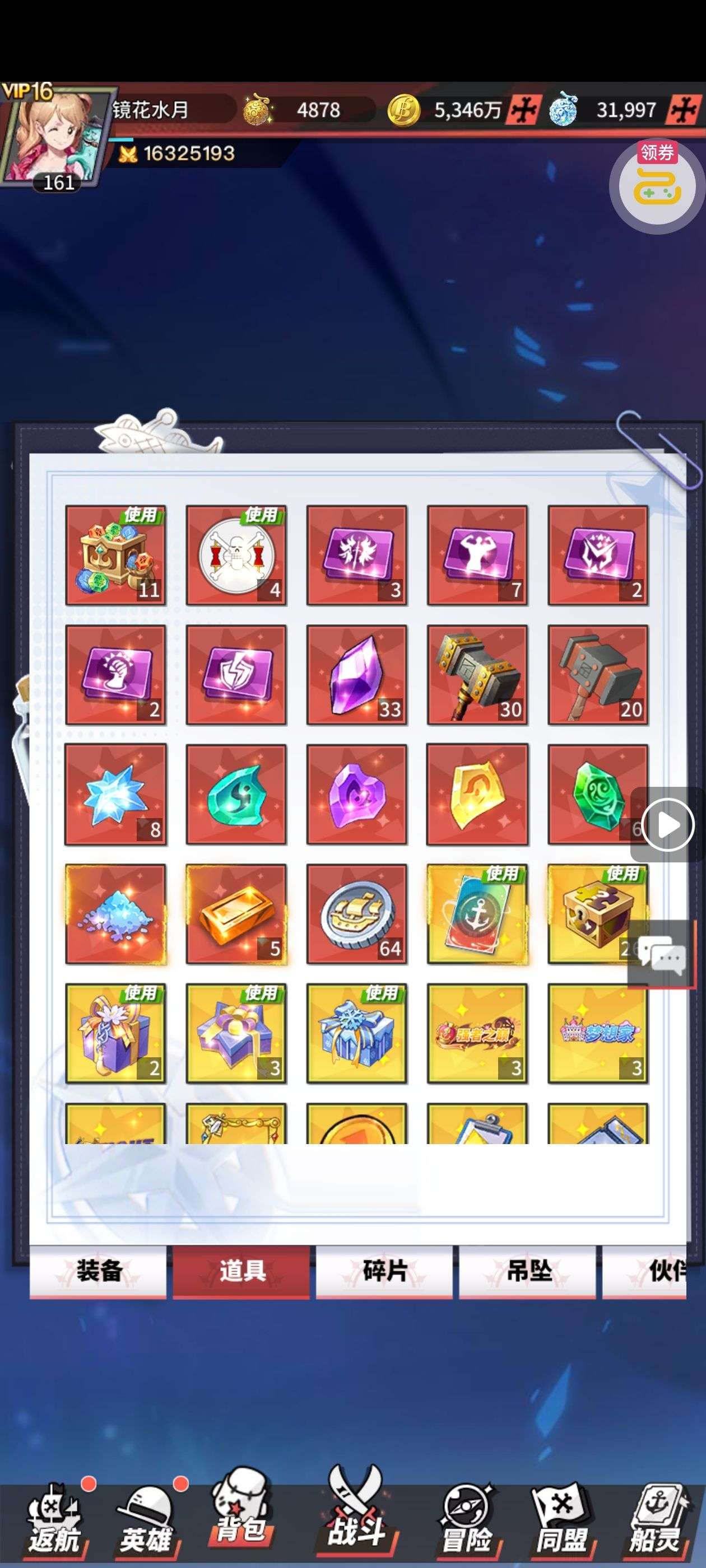Switch to the 装备 tab
Viewport: 706px width, 1568px height.
(x=98, y=1271)
